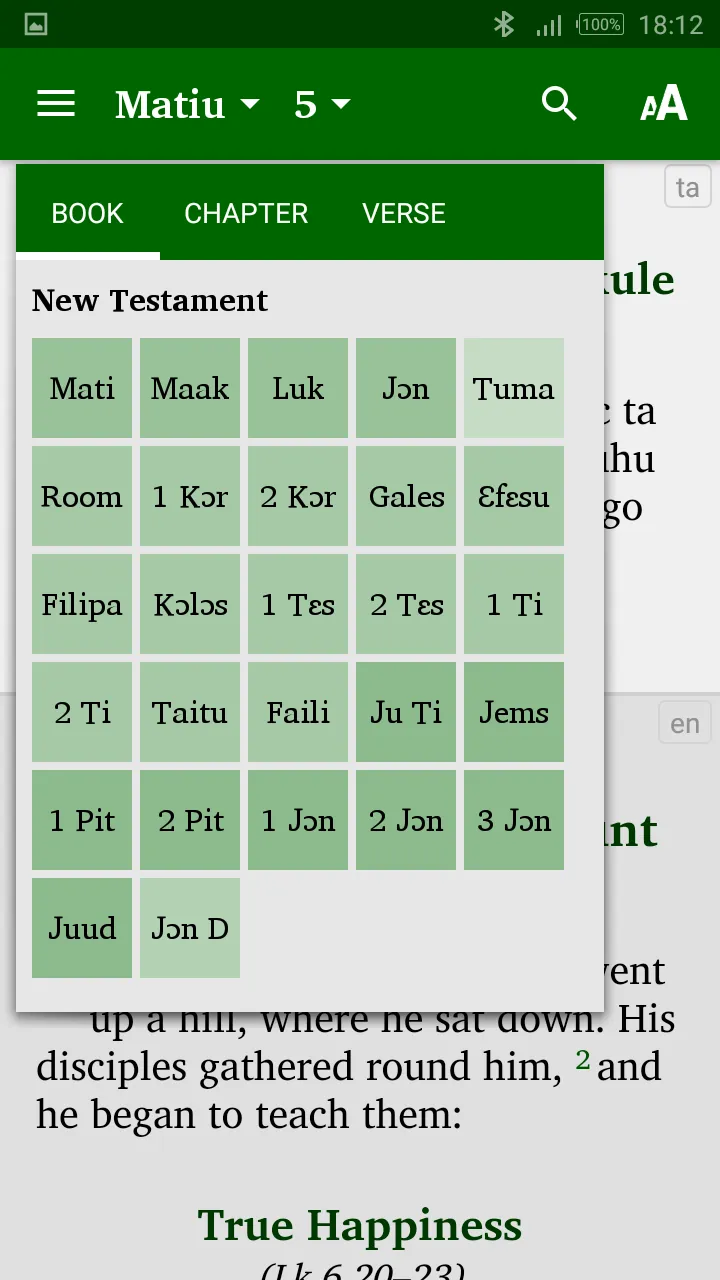Choose the Filipa book
720x1280 pixels.
(82, 604)
